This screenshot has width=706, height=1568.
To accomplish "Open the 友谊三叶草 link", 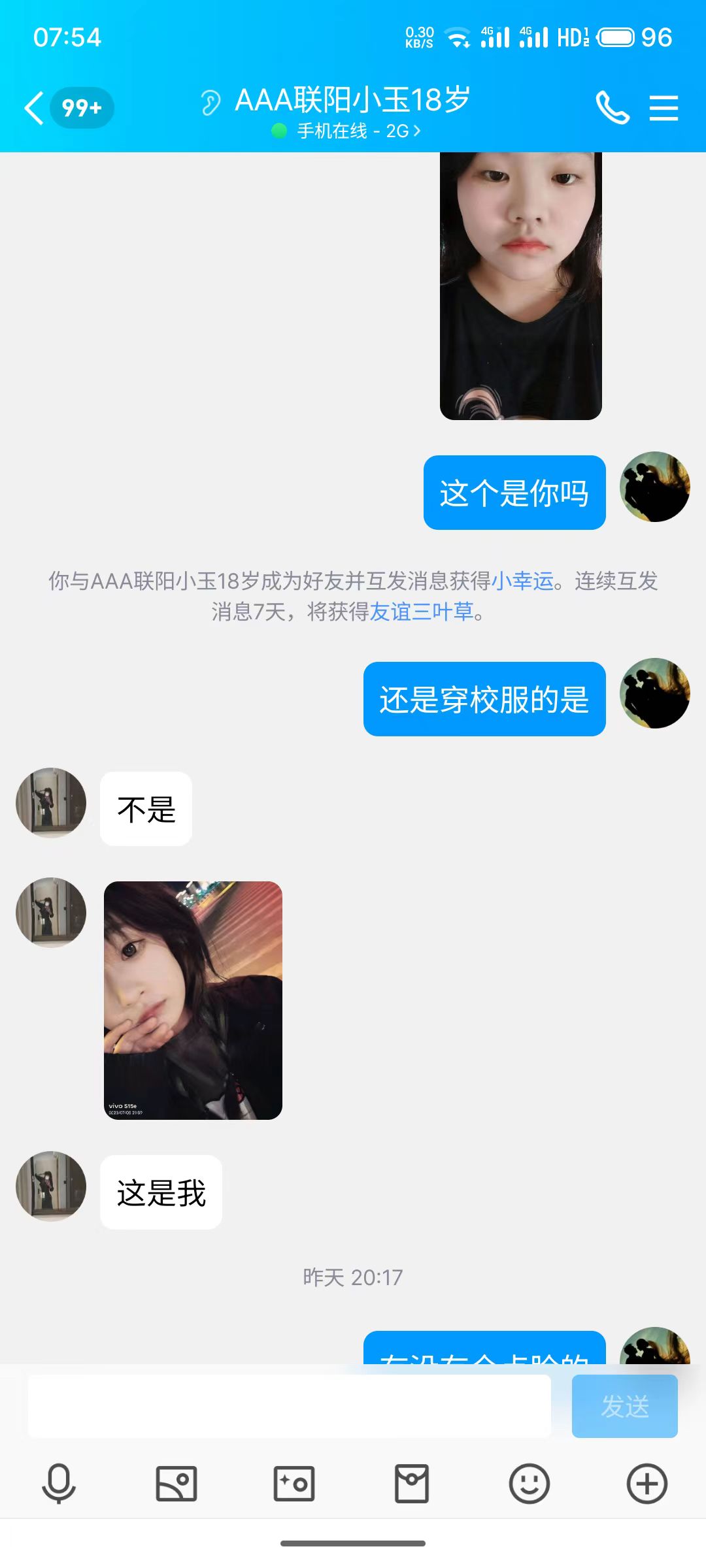I will pyautogui.click(x=422, y=612).
